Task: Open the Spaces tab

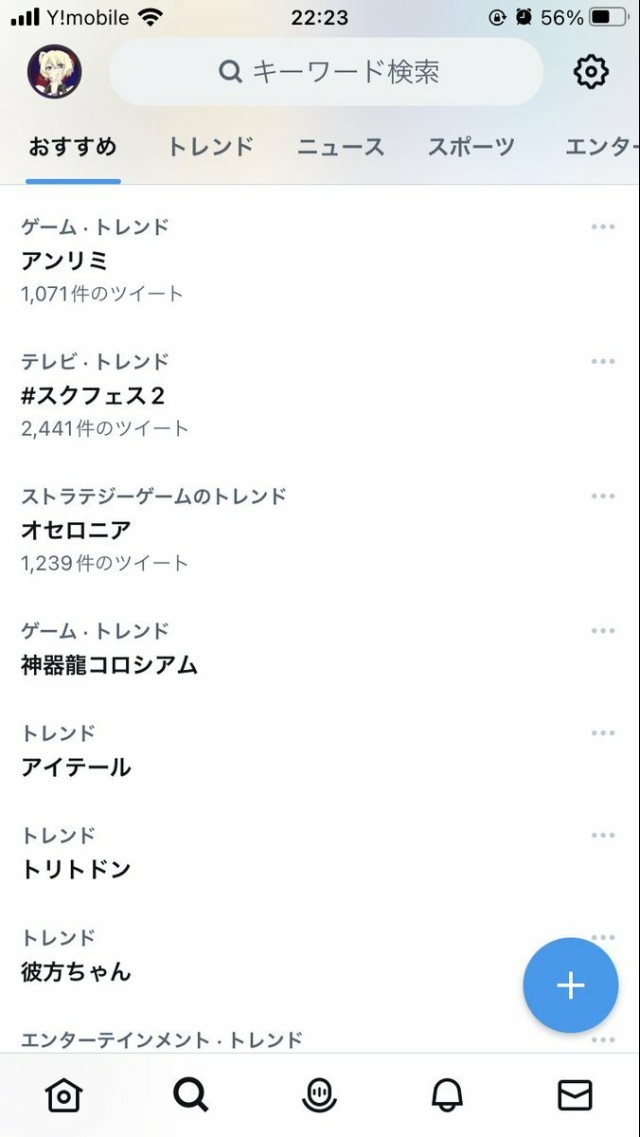Action: [319, 1095]
